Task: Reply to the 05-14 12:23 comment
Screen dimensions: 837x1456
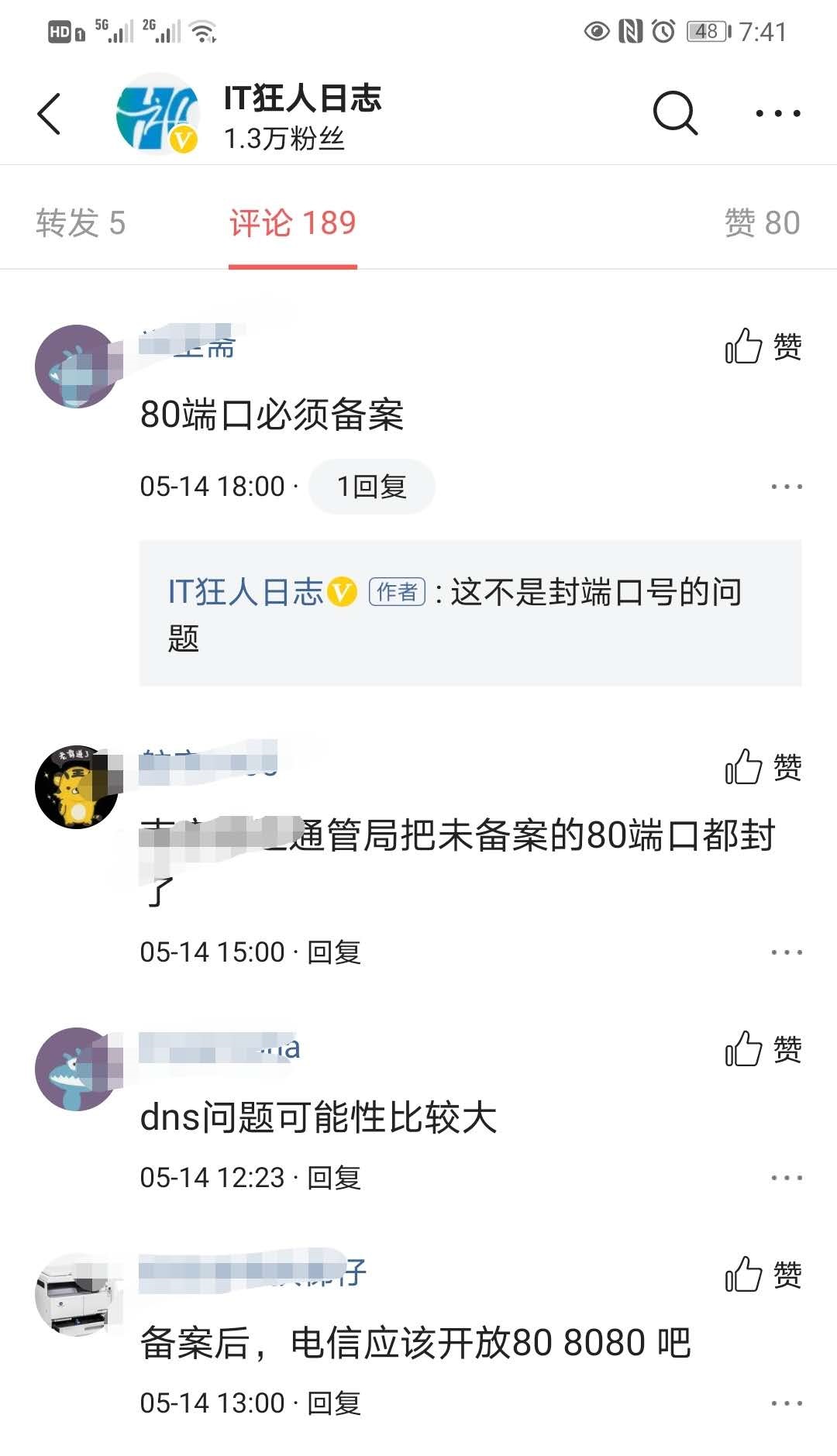Action: coord(335,1178)
